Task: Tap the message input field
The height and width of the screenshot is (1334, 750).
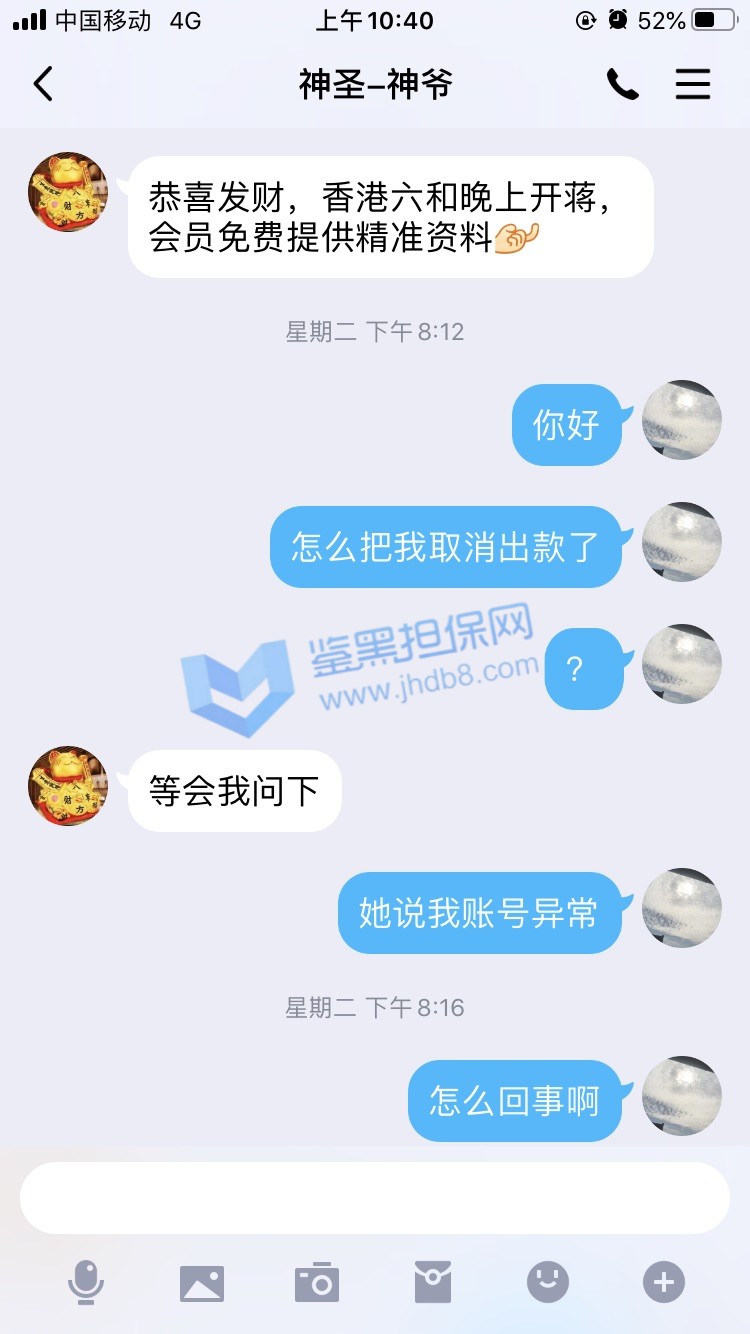Action: [374, 1197]
